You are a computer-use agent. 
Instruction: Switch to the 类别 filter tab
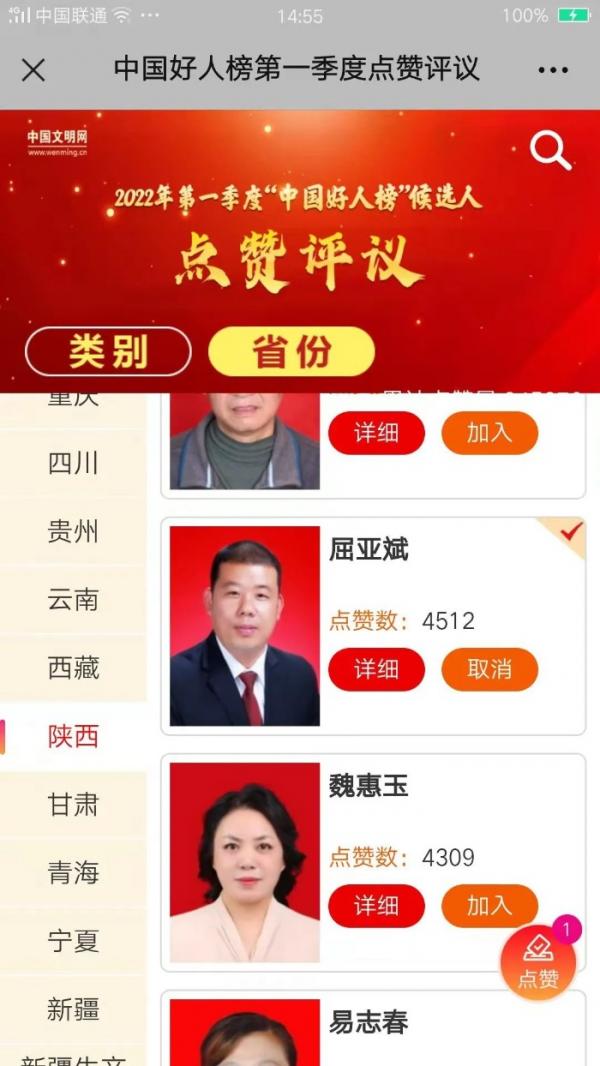pyautogui.click(x=108, y=352)
